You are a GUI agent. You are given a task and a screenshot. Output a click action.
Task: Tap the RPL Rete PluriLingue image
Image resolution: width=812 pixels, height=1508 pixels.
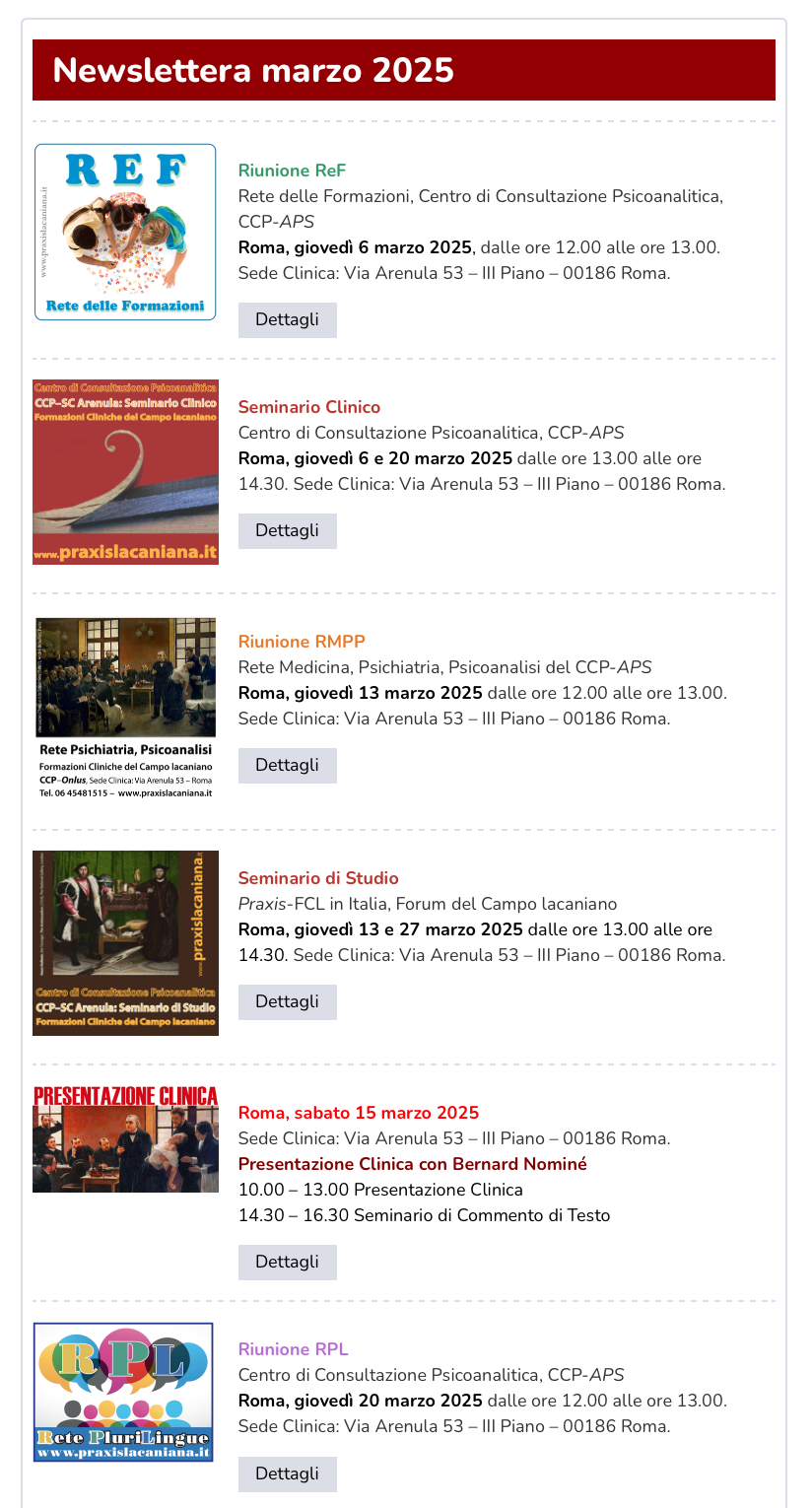(123, 1392)
